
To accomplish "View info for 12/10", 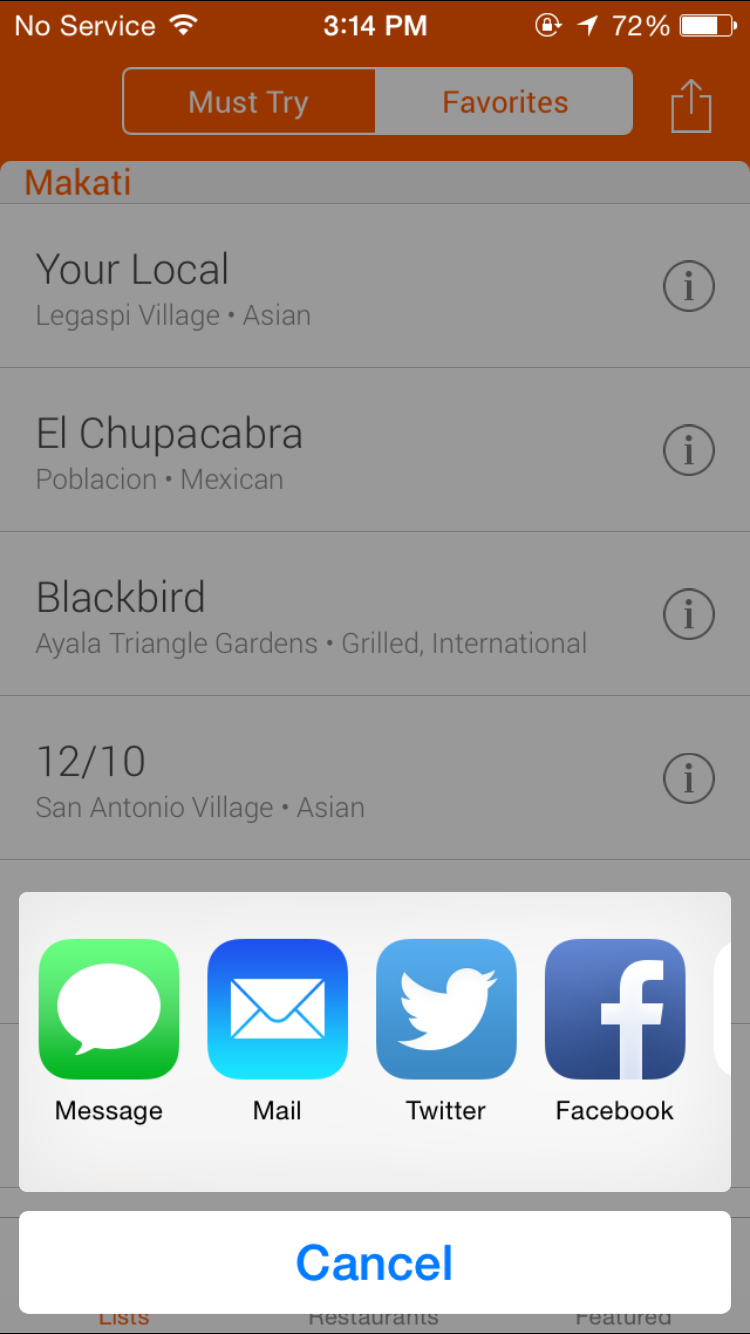I will [x=689, y=778].
